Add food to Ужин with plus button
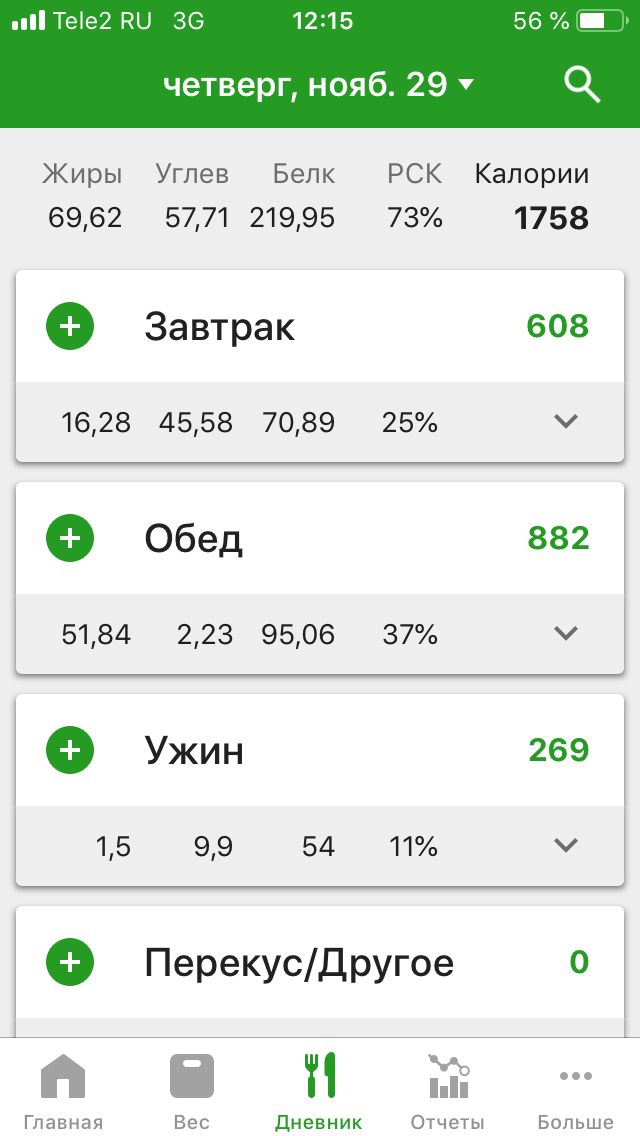Viewport: 640px width, 1136px height. pyautogui.click(x=70, y=750)
